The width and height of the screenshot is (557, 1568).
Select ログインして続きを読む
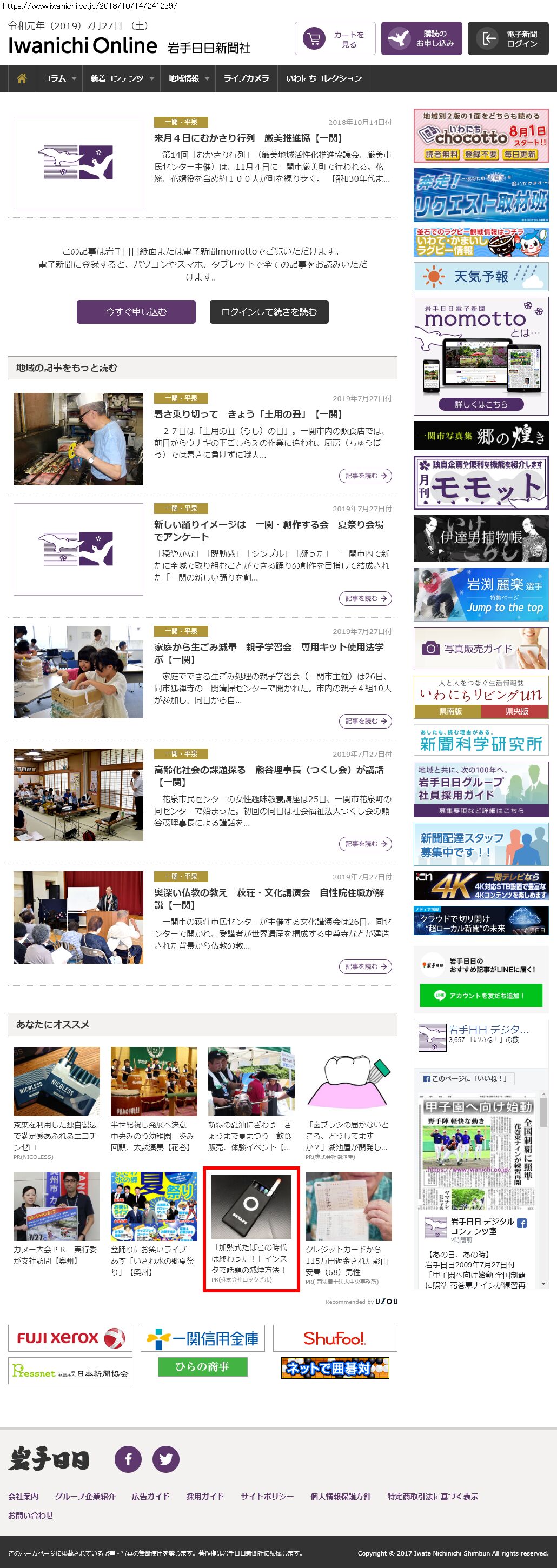coord(269,312)
